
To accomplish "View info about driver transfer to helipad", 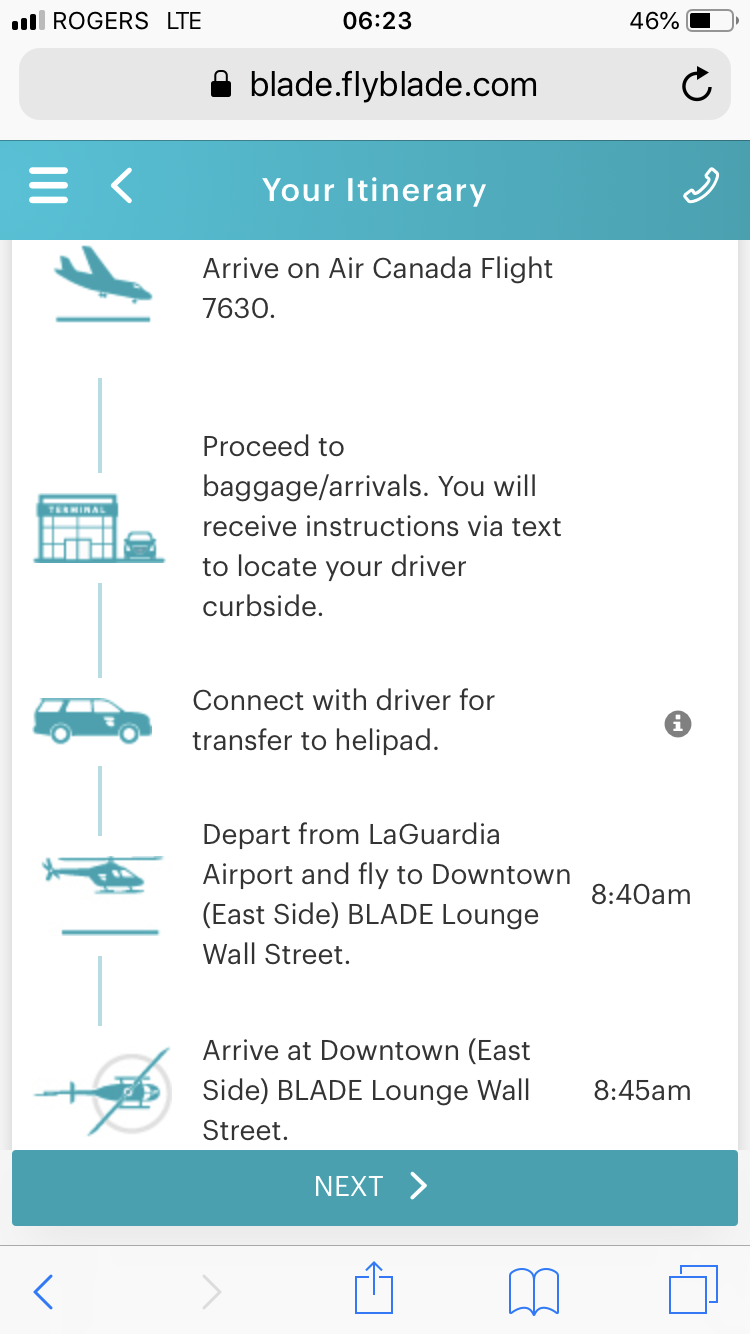I will [x=678, y=723].
